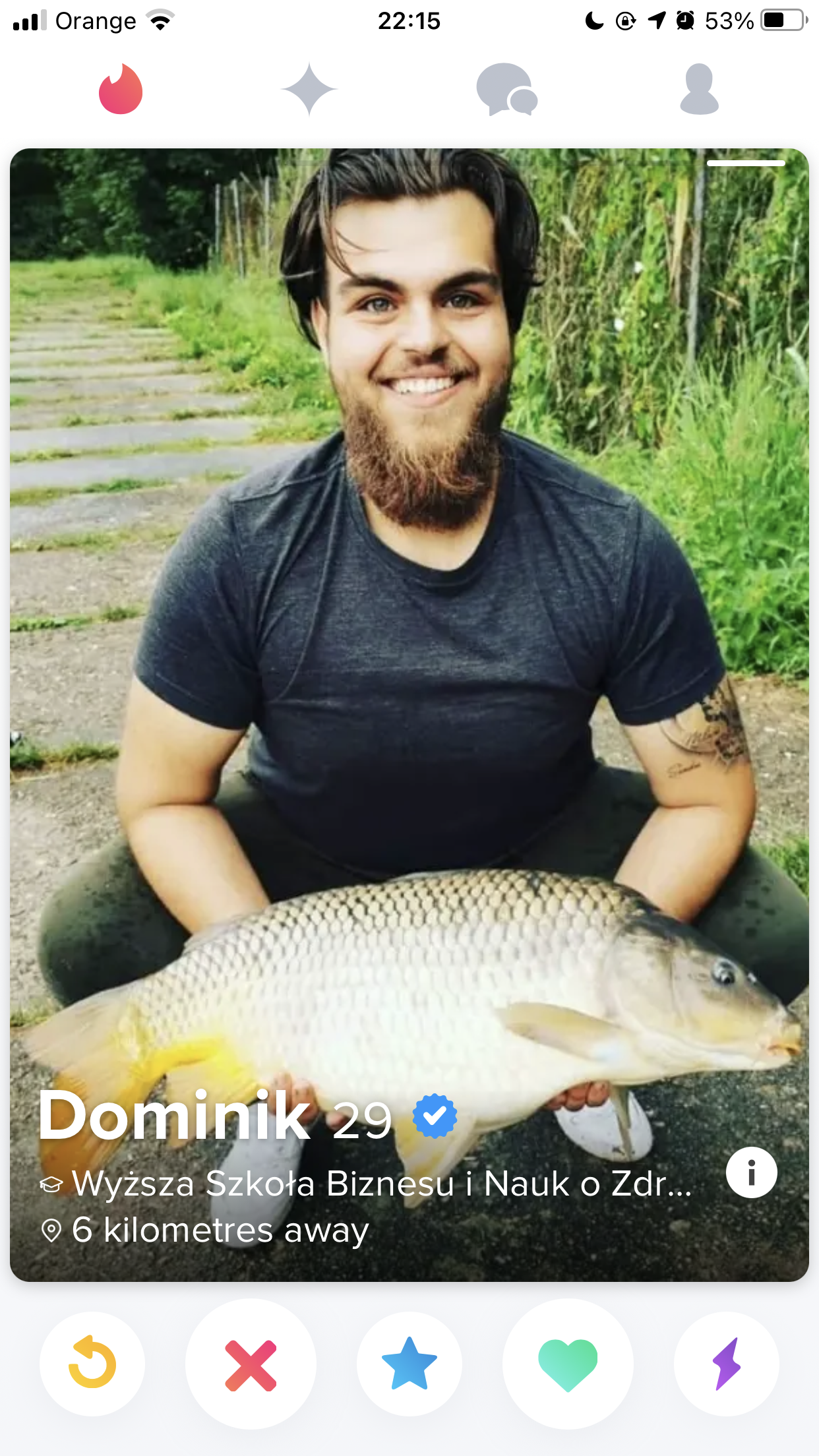The width and height of the screenshot is (819, 1456).
Task: Rewind the last swipe
Action: coord(92,1364)
